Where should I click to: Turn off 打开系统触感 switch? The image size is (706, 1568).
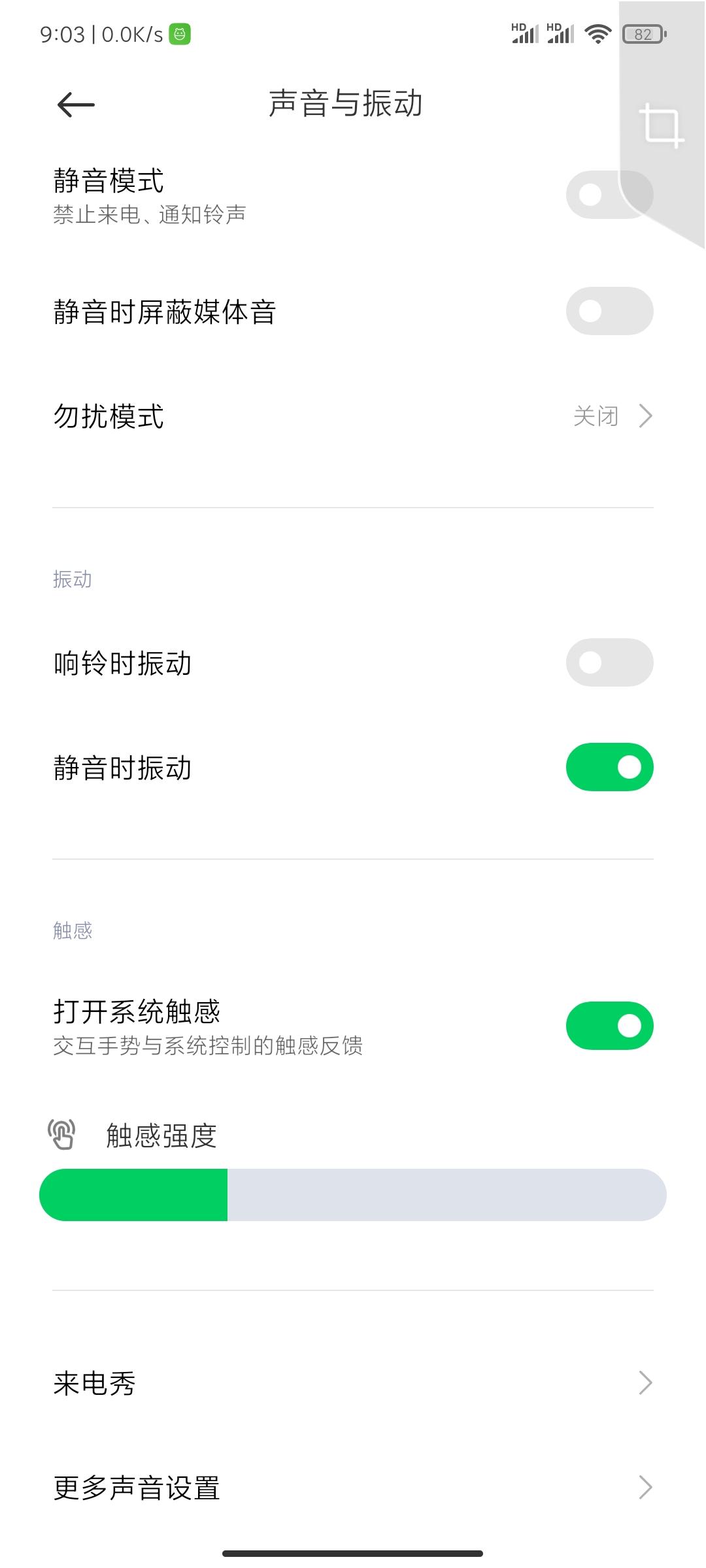click(609, 1026)
